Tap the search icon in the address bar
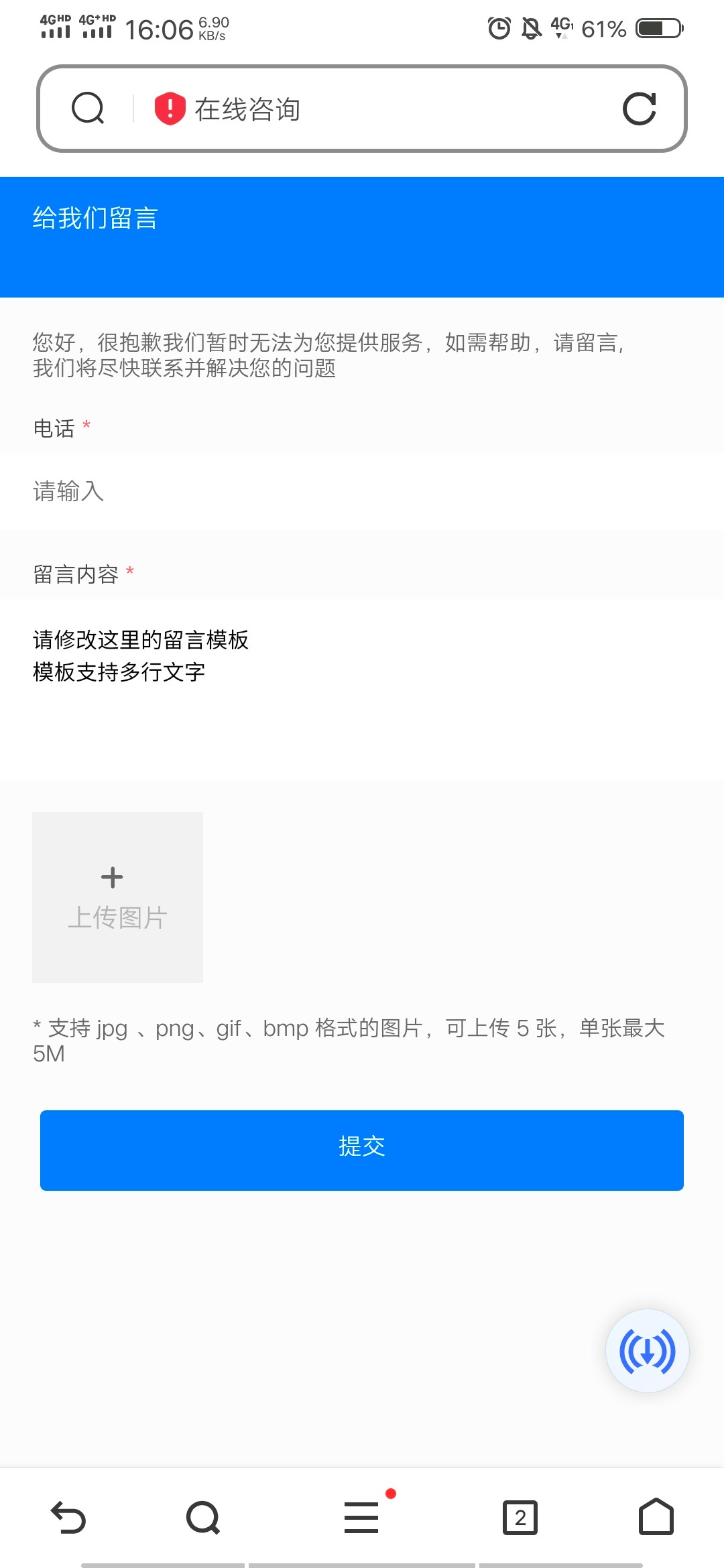 (x=88, y=109)
